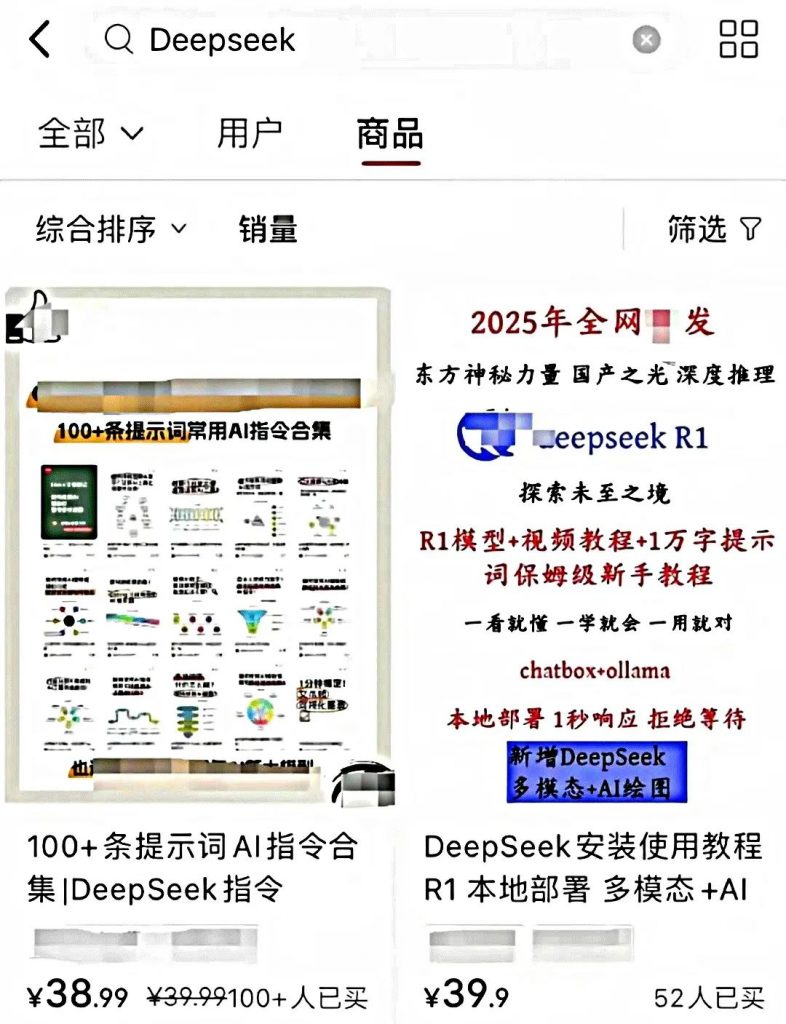Select the 商品 tab
The height and width of the screenshot is (1024, 786).
390,133
